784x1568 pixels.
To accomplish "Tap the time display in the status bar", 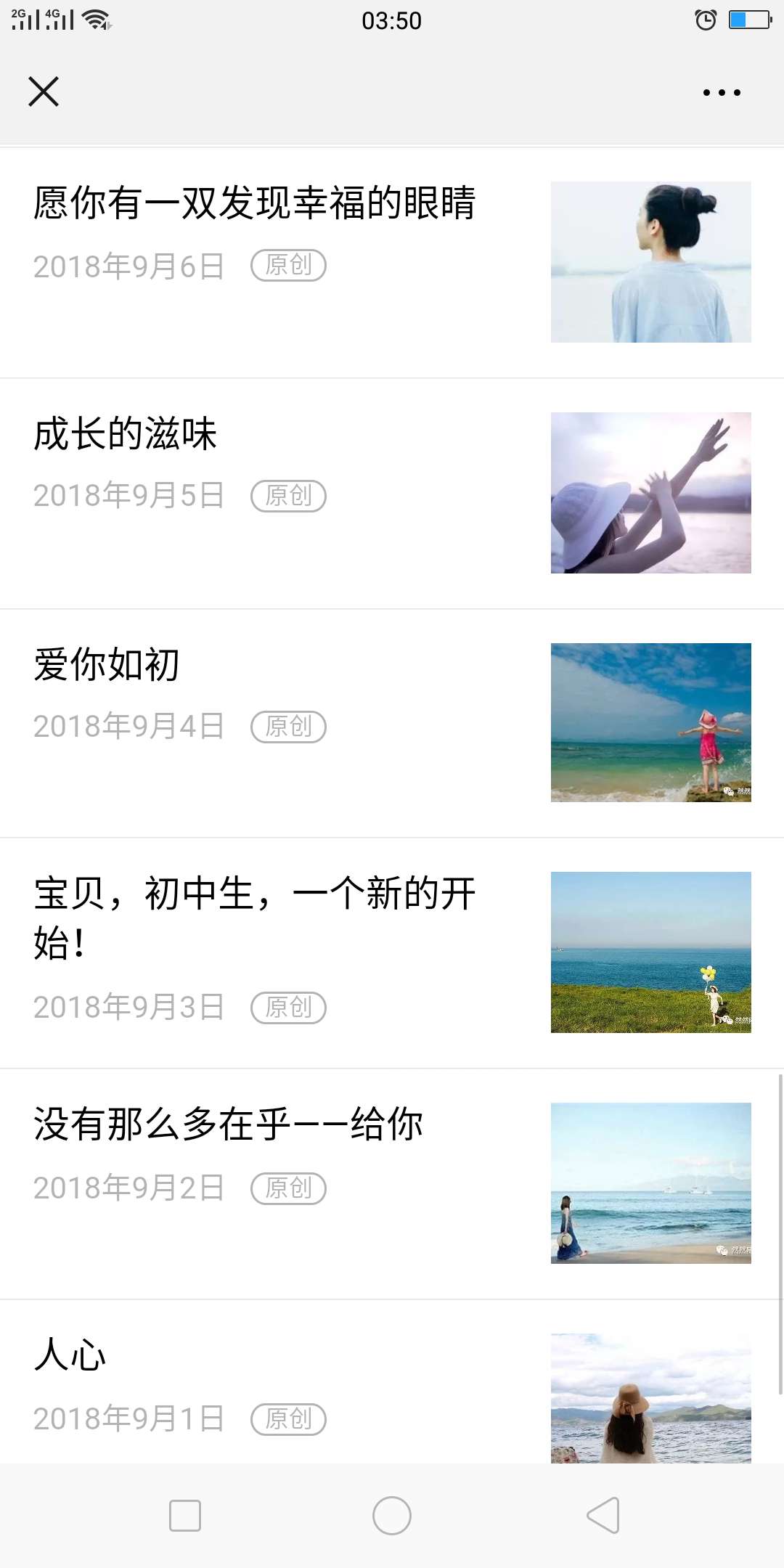I will click(392, 20).
